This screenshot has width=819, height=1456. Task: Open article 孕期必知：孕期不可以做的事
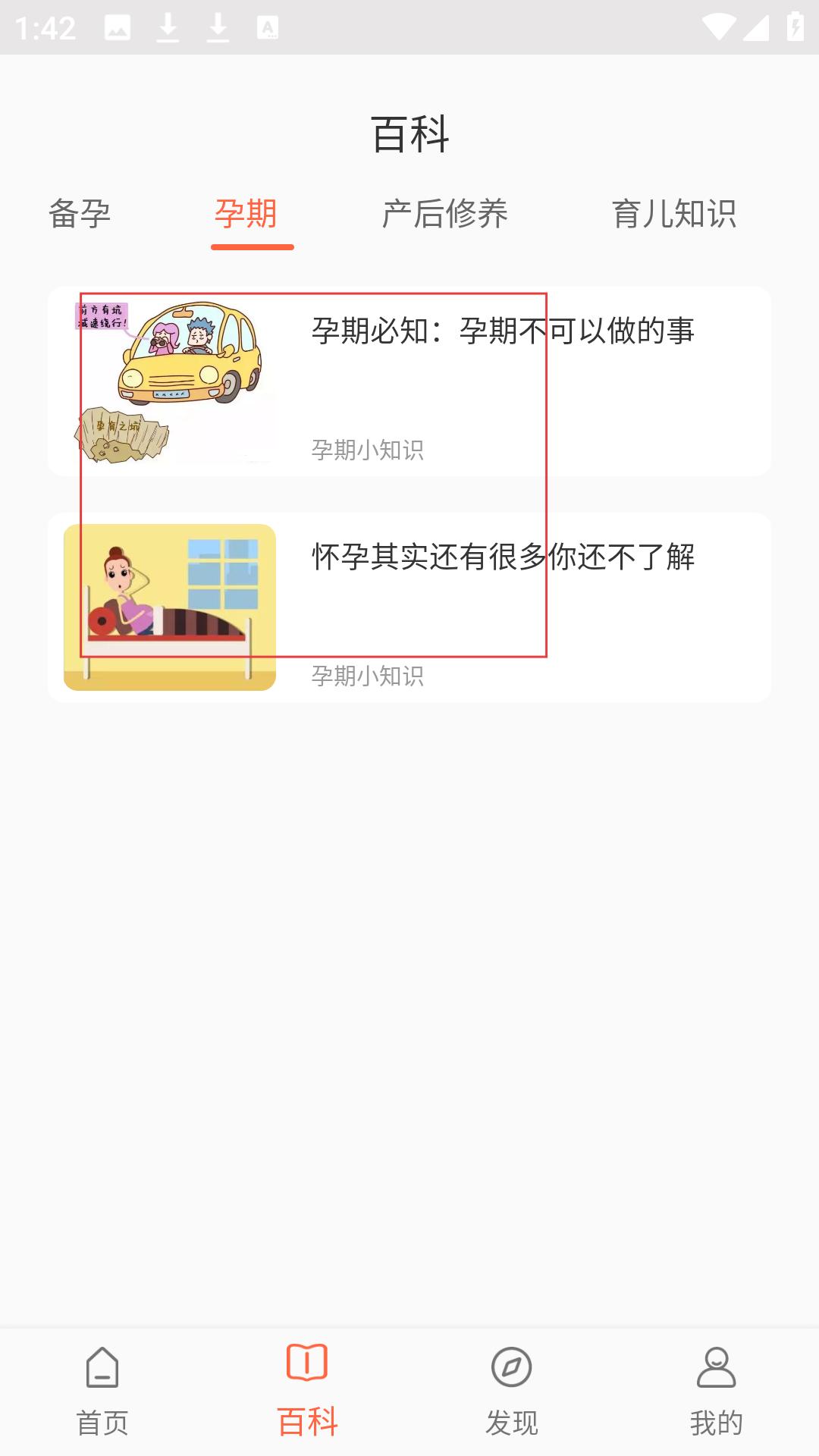[x=503, y=331]
